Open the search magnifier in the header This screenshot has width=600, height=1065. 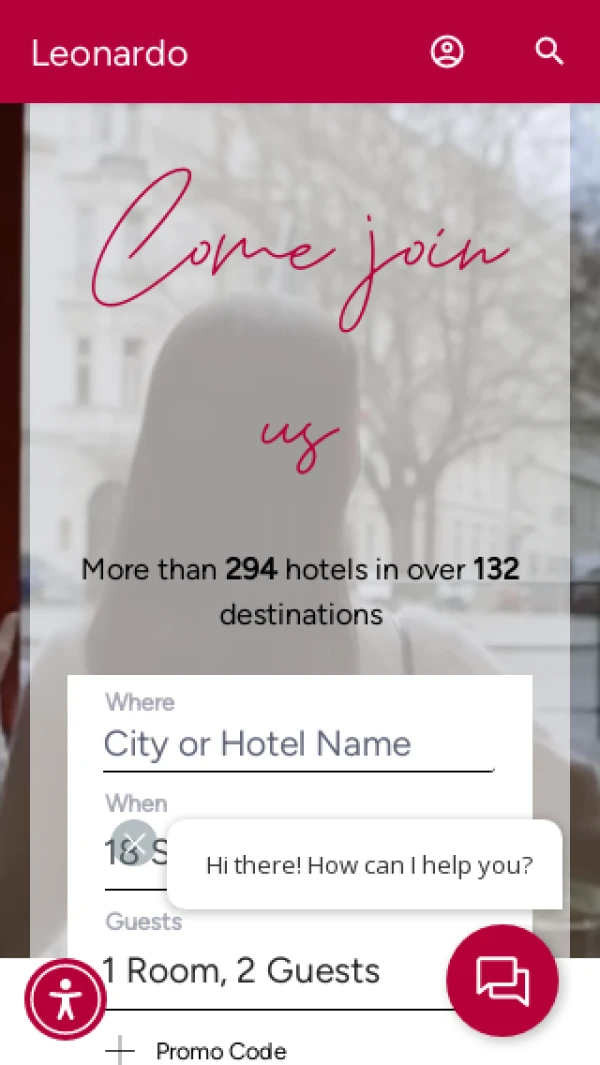pos(549,52)
